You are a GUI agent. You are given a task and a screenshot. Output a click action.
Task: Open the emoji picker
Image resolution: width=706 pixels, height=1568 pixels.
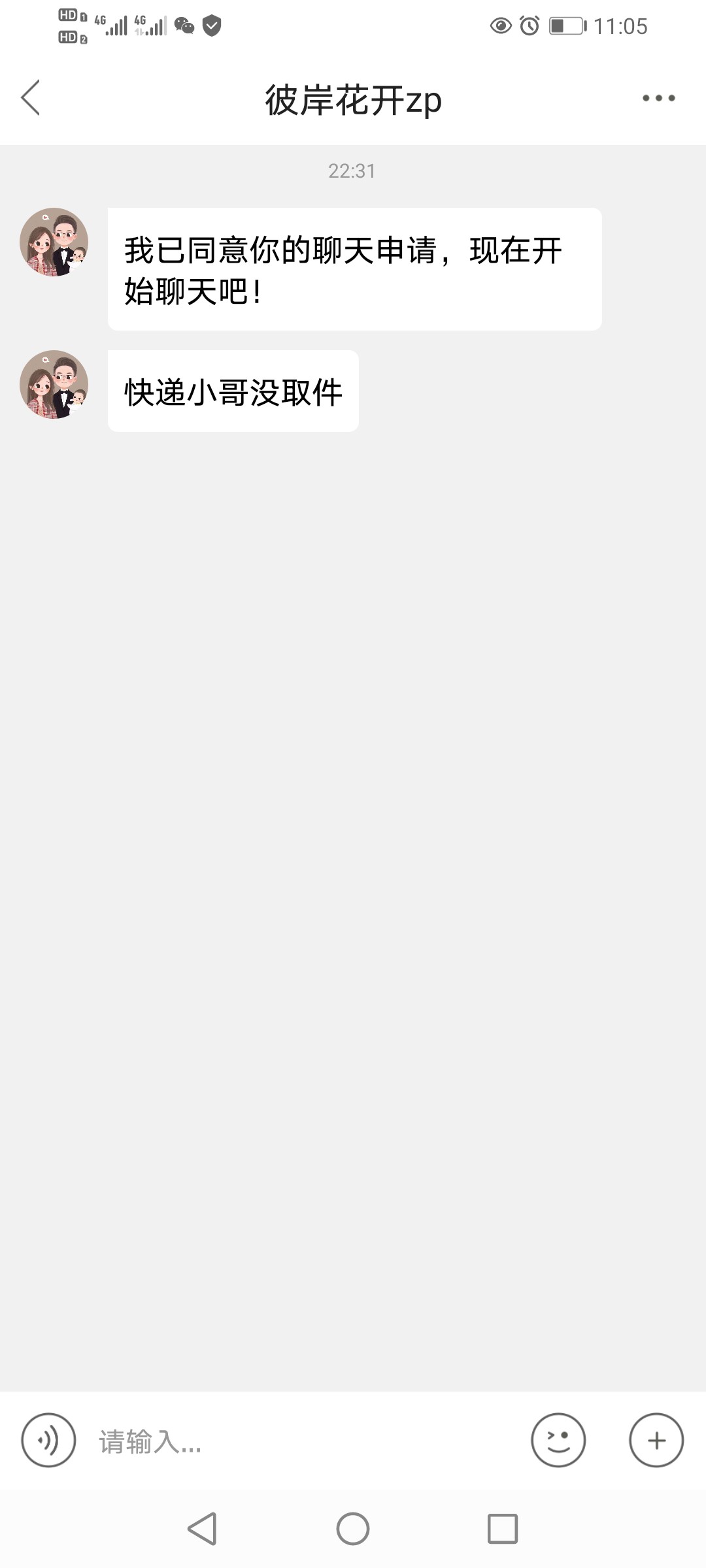(558, 1440)
